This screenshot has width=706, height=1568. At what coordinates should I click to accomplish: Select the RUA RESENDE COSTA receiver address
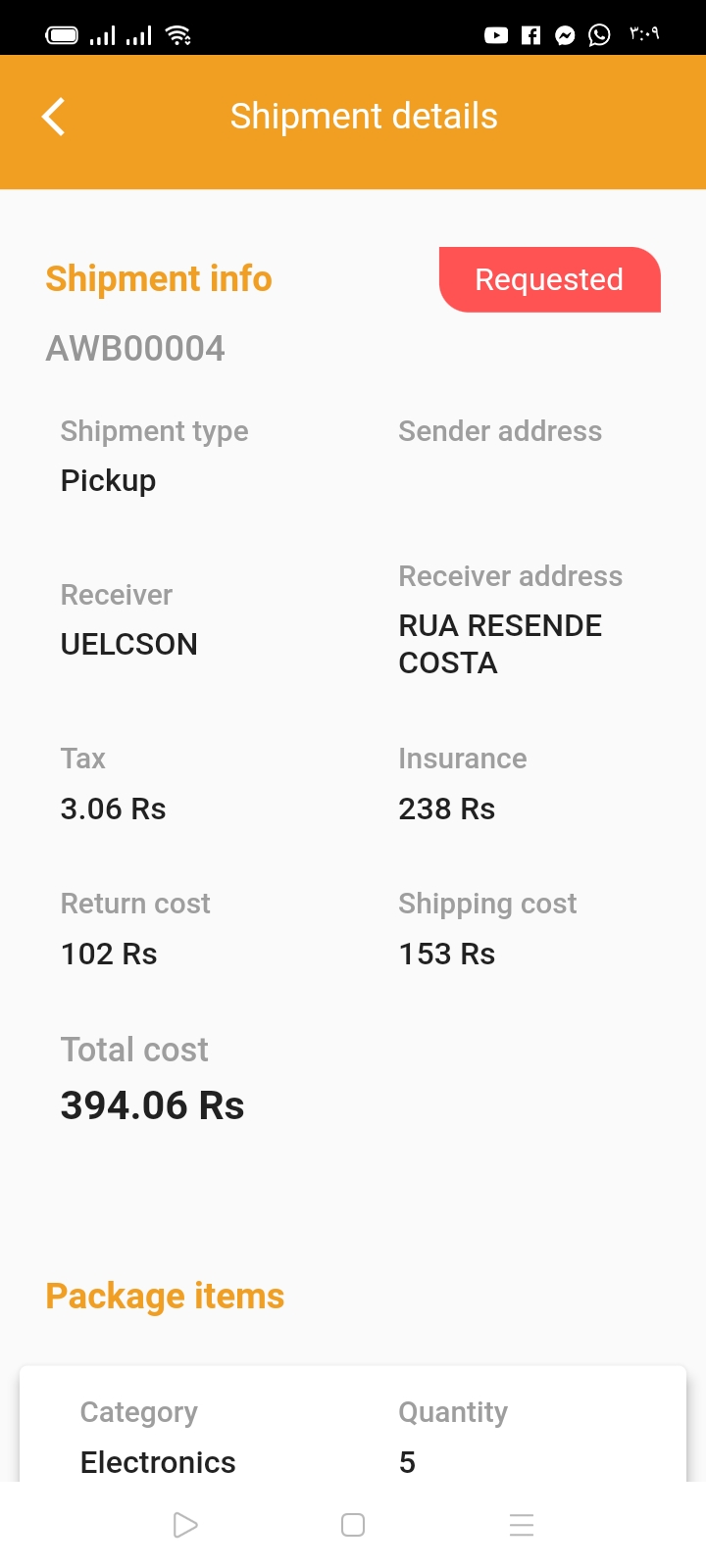[500, 644]
